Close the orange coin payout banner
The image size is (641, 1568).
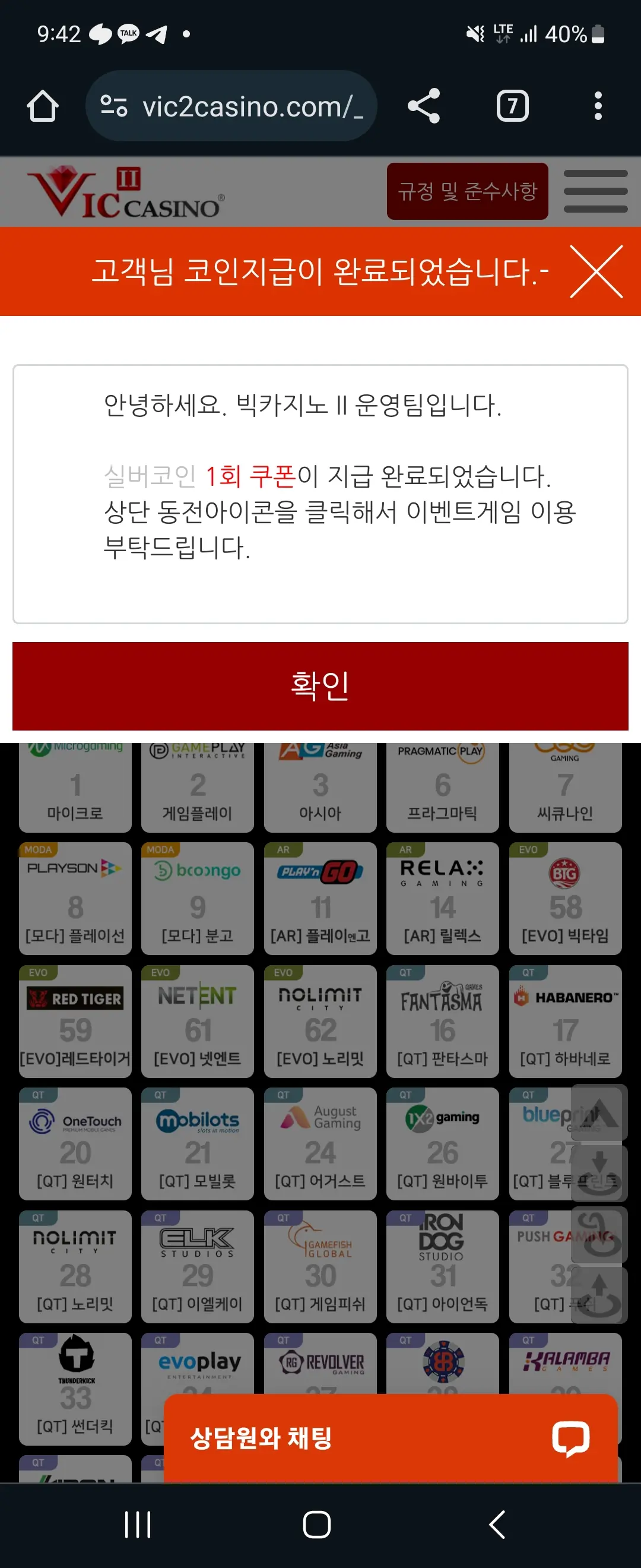(596, 271)
